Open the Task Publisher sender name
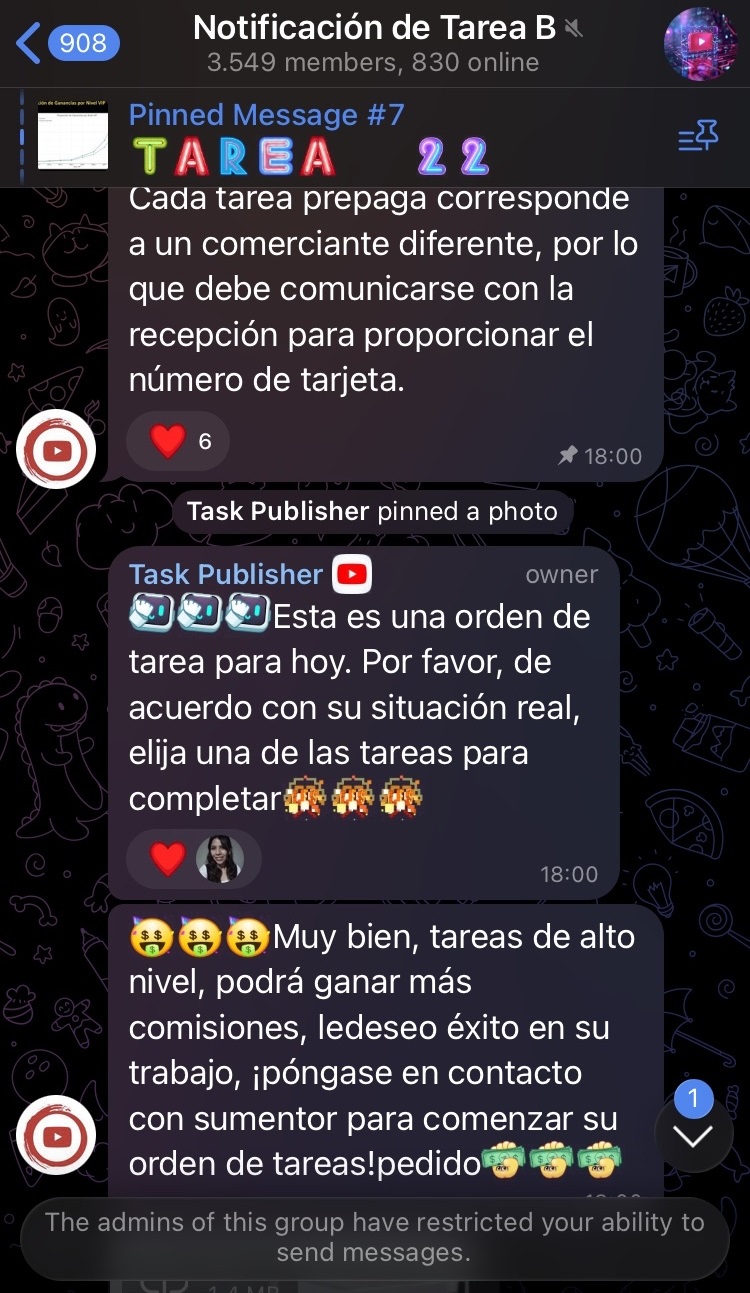750x1293 pixels. pyautogui.click(x=226, y=574)
